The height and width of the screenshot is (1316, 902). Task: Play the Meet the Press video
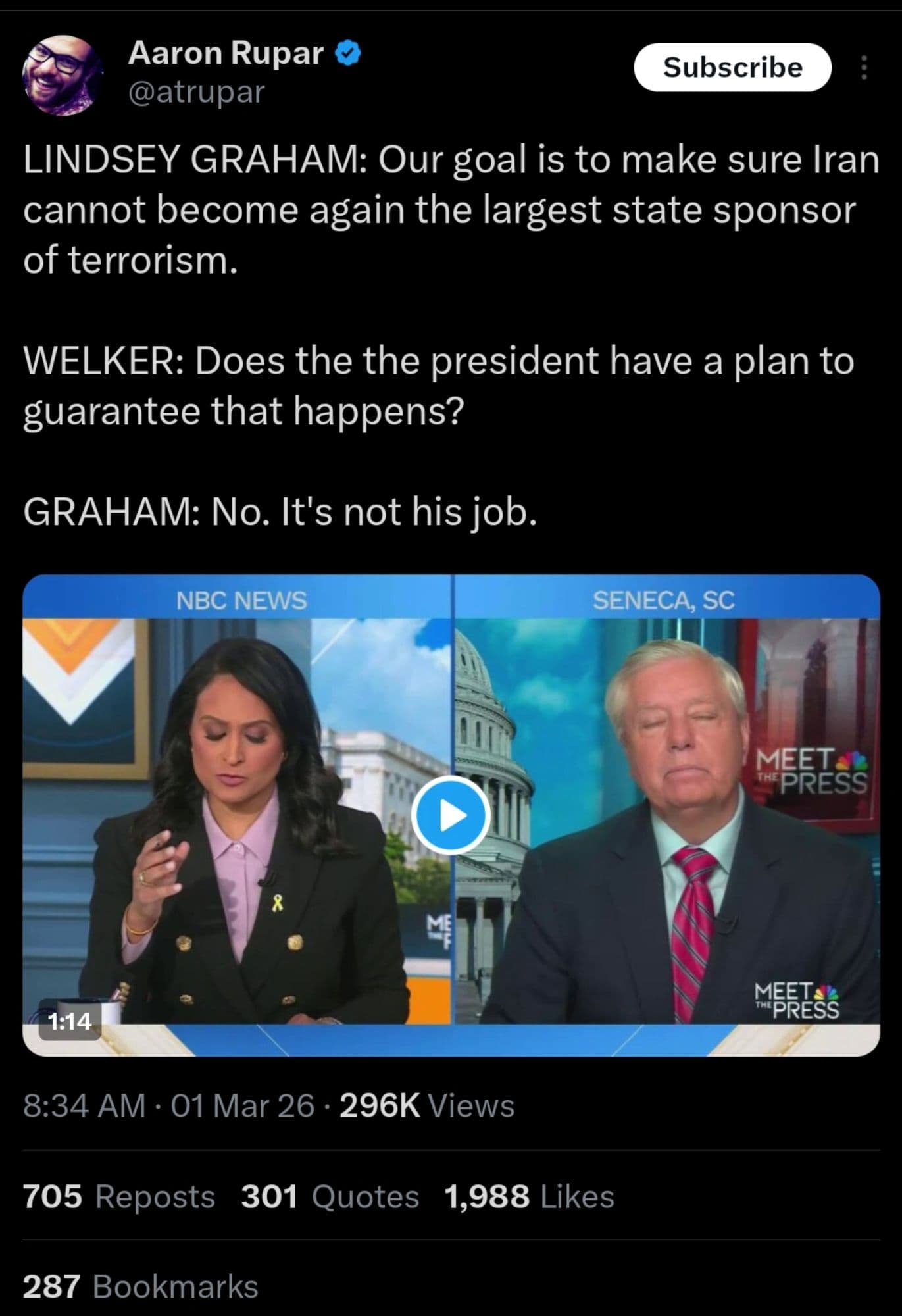click(451, 815)
